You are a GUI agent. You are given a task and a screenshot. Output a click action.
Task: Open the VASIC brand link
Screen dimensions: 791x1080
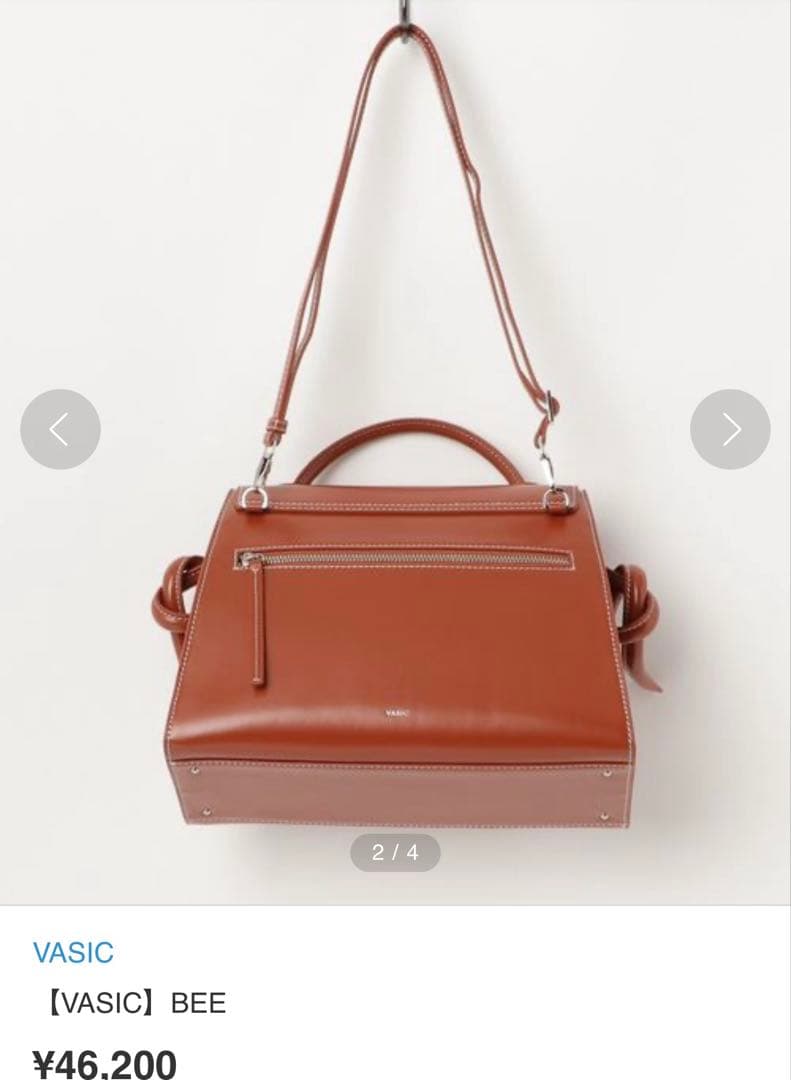(x=73, y=952)
